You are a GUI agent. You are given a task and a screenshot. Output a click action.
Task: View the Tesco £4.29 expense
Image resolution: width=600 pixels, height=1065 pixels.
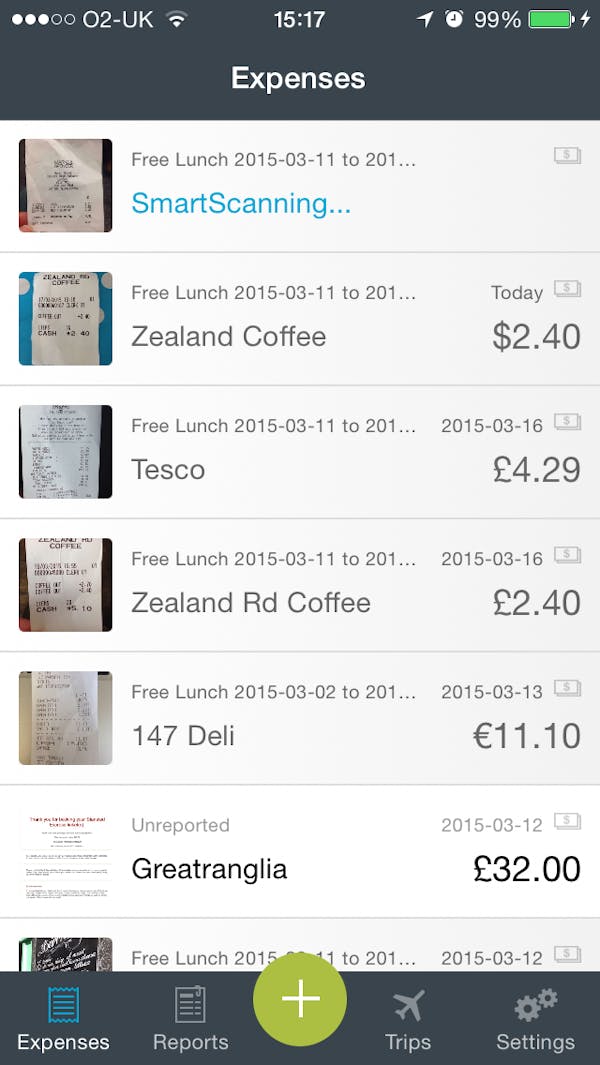[300, 452]
